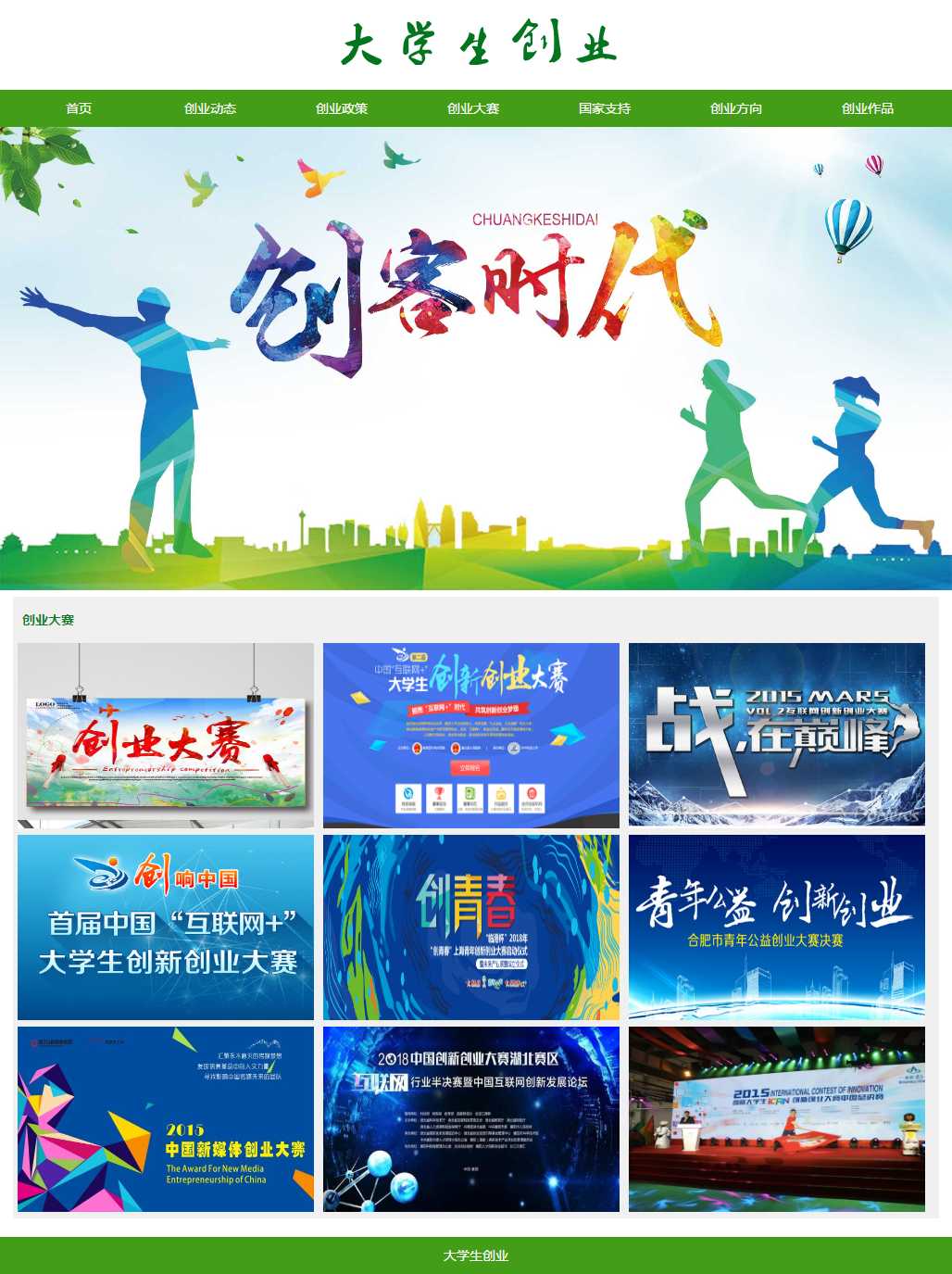Viewport: 952px width, 1274px height.
Task: Open the 2015 innovation contest stage photo
Action: [777, 1118]
